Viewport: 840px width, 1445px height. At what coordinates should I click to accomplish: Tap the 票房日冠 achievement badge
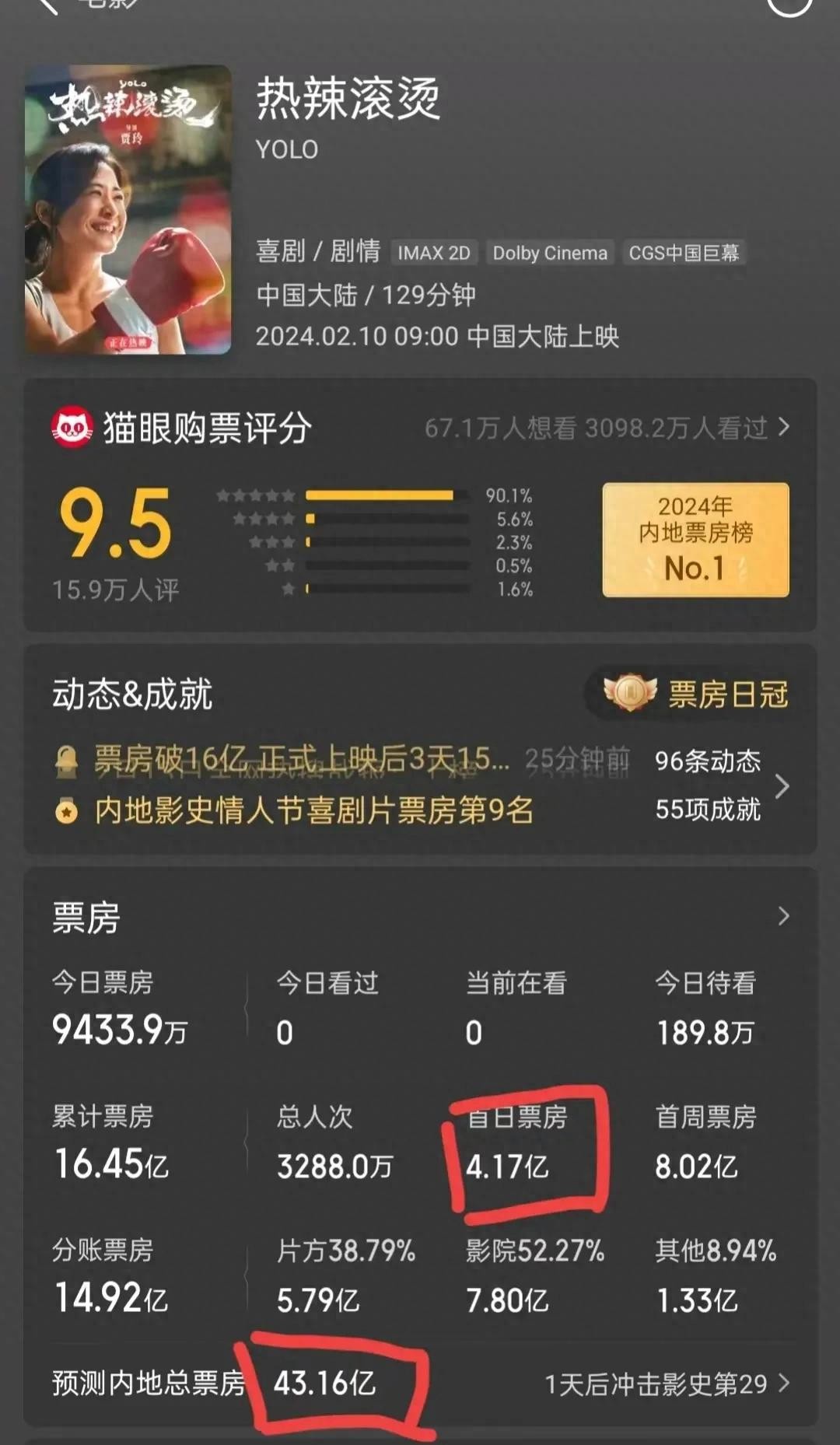click(x=696, y=694)
